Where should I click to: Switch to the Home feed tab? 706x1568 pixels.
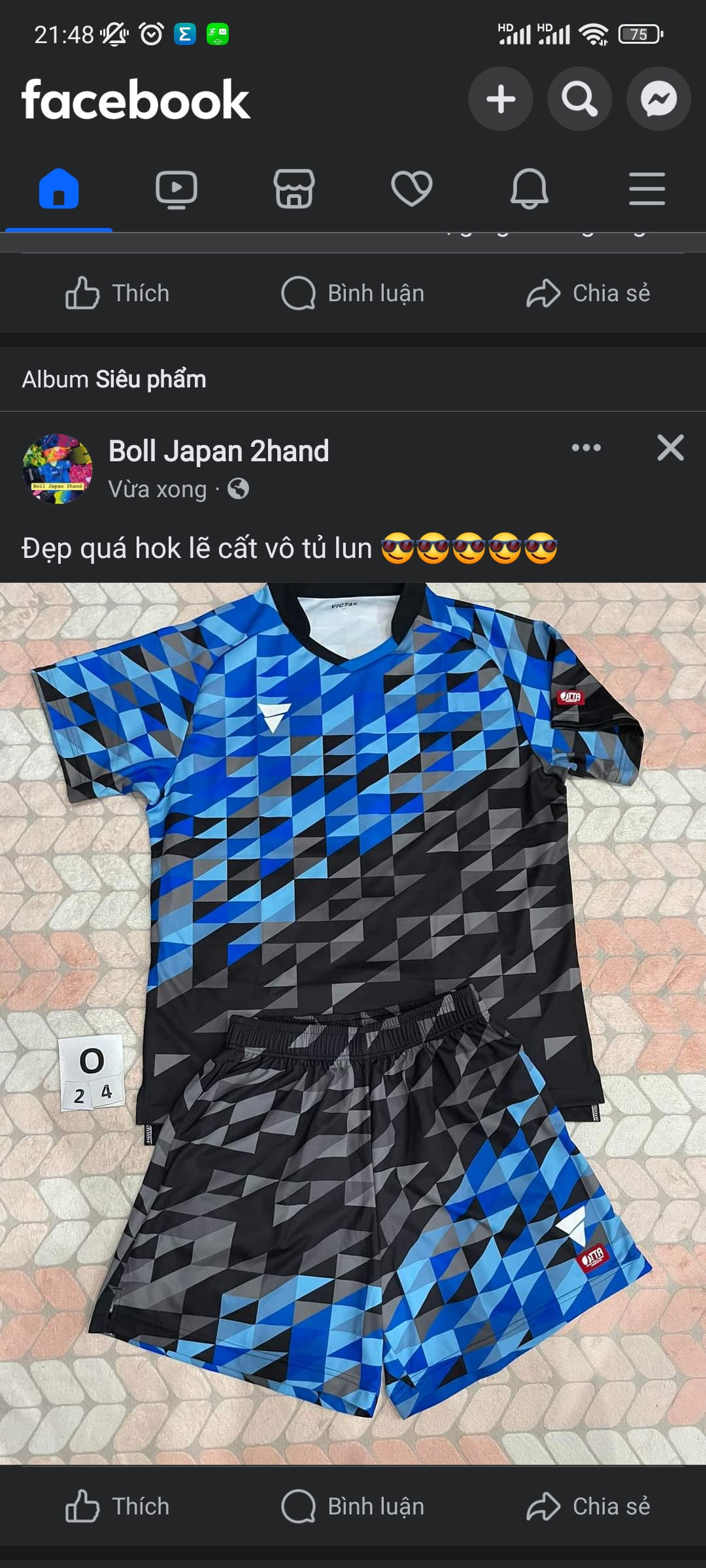pos(59,189)
